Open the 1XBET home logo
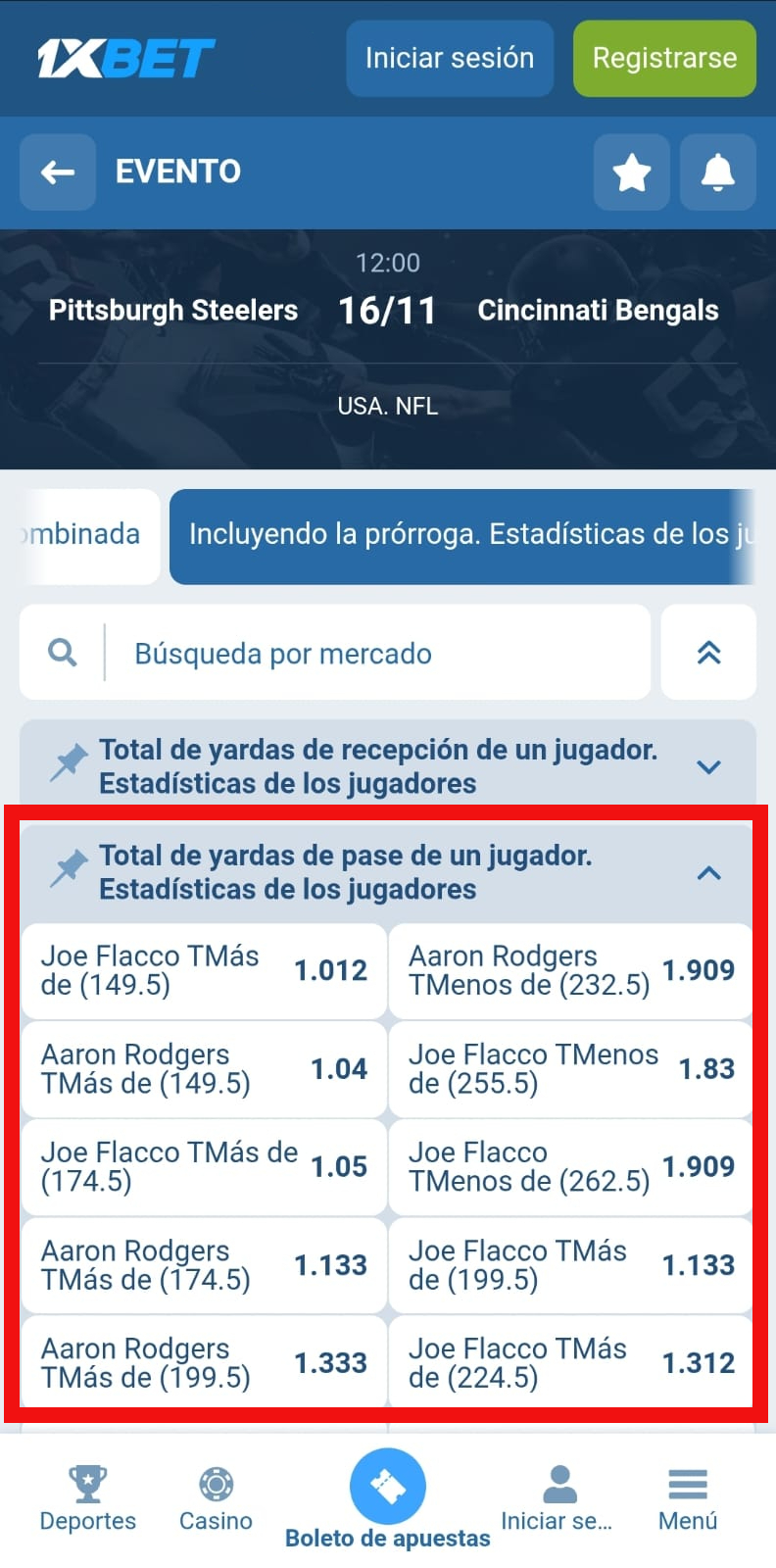This screenshot has width=776, height=1568. click(x=128, y=58)
